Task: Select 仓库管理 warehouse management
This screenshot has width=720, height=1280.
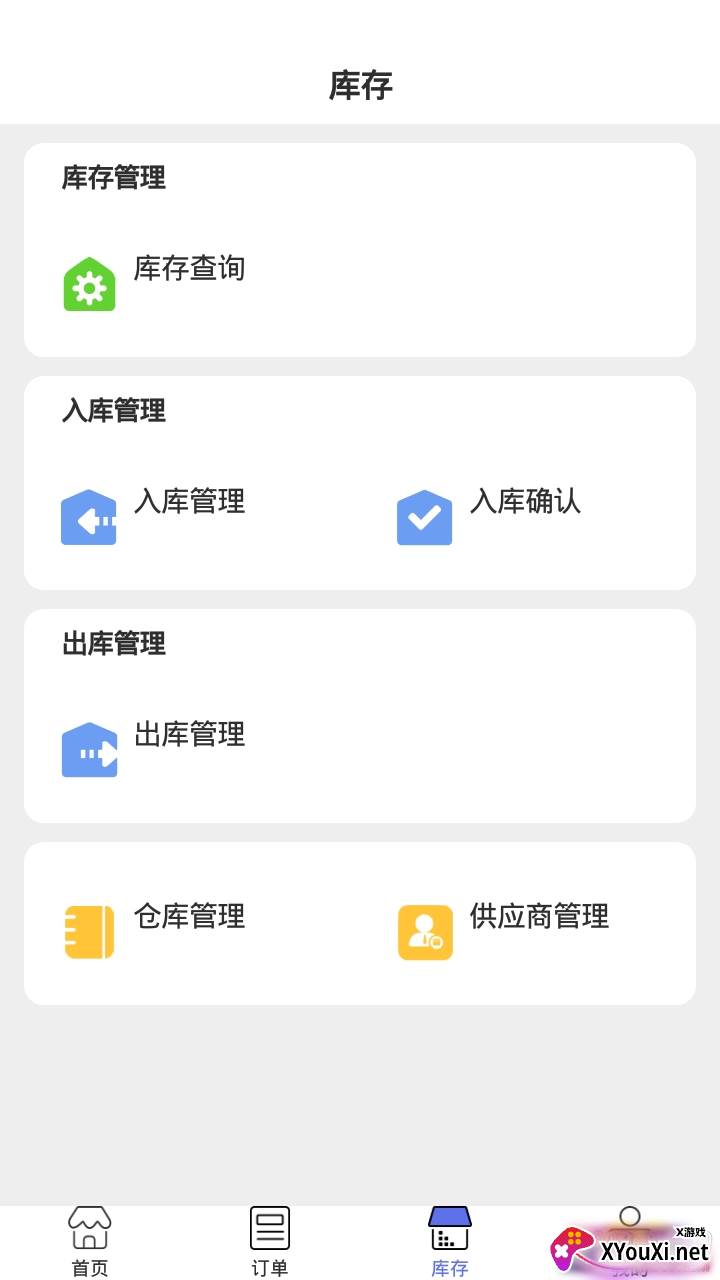Action: (155, 930)
